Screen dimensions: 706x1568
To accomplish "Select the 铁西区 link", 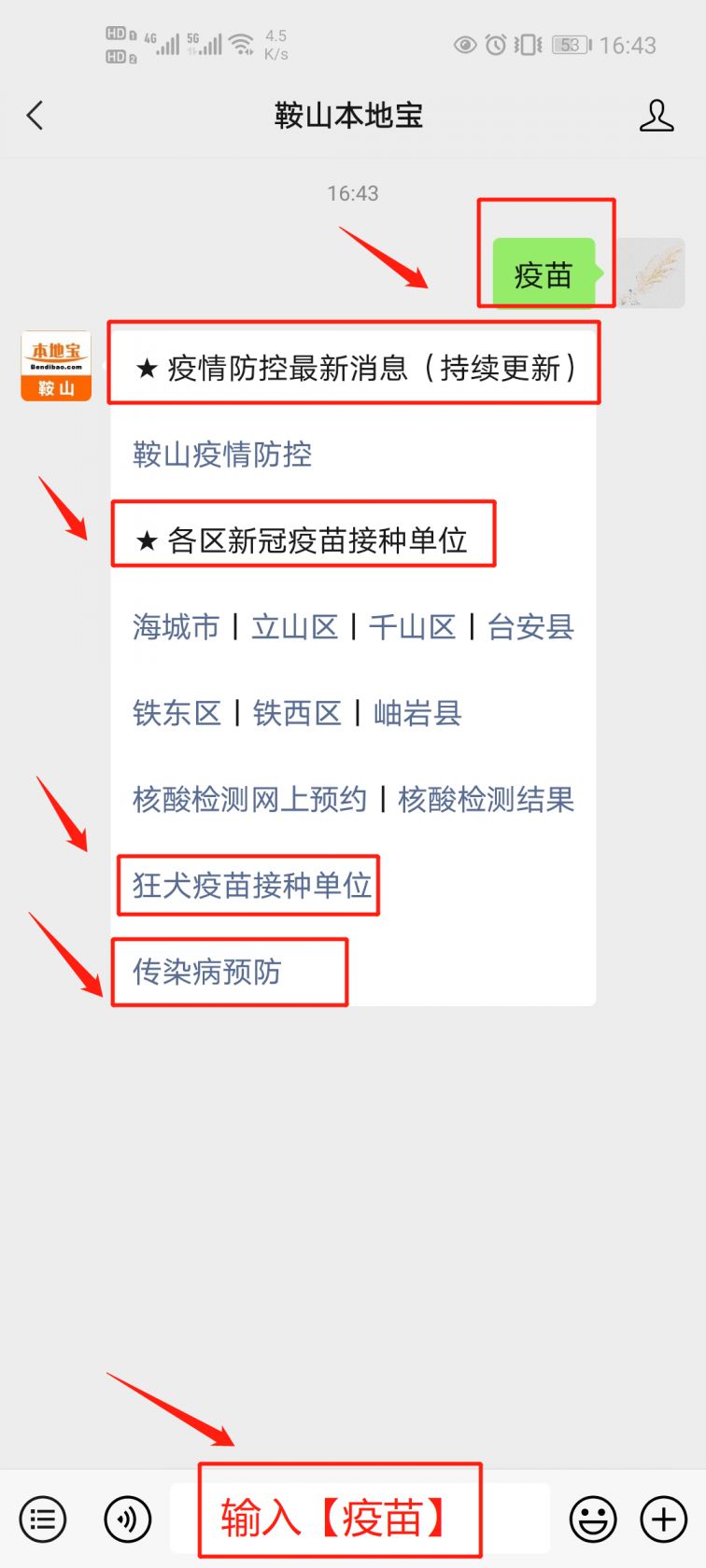I will [297, 713].
